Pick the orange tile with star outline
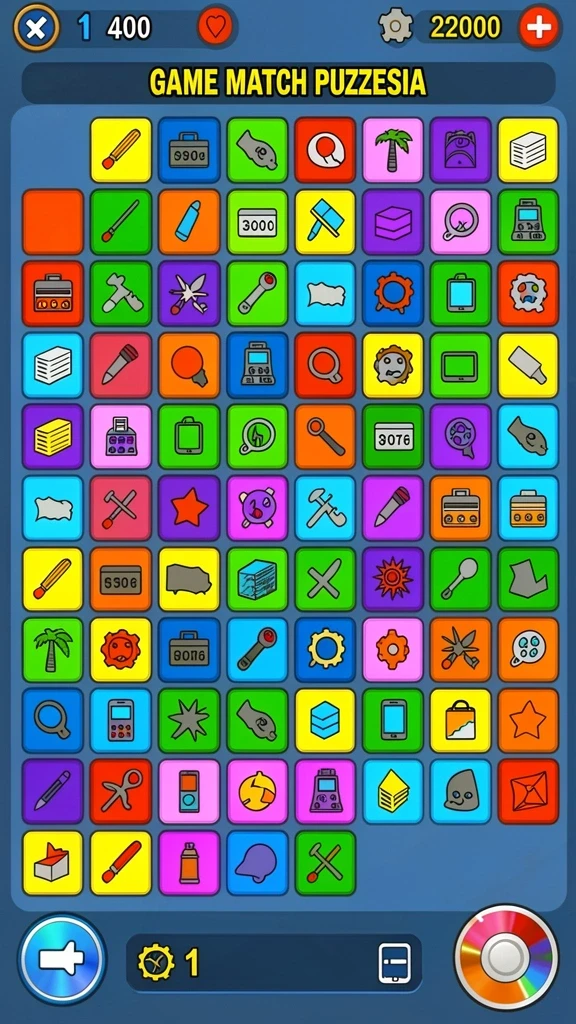Viewport: 576px width, 1024px height. (x=528, y=720)
